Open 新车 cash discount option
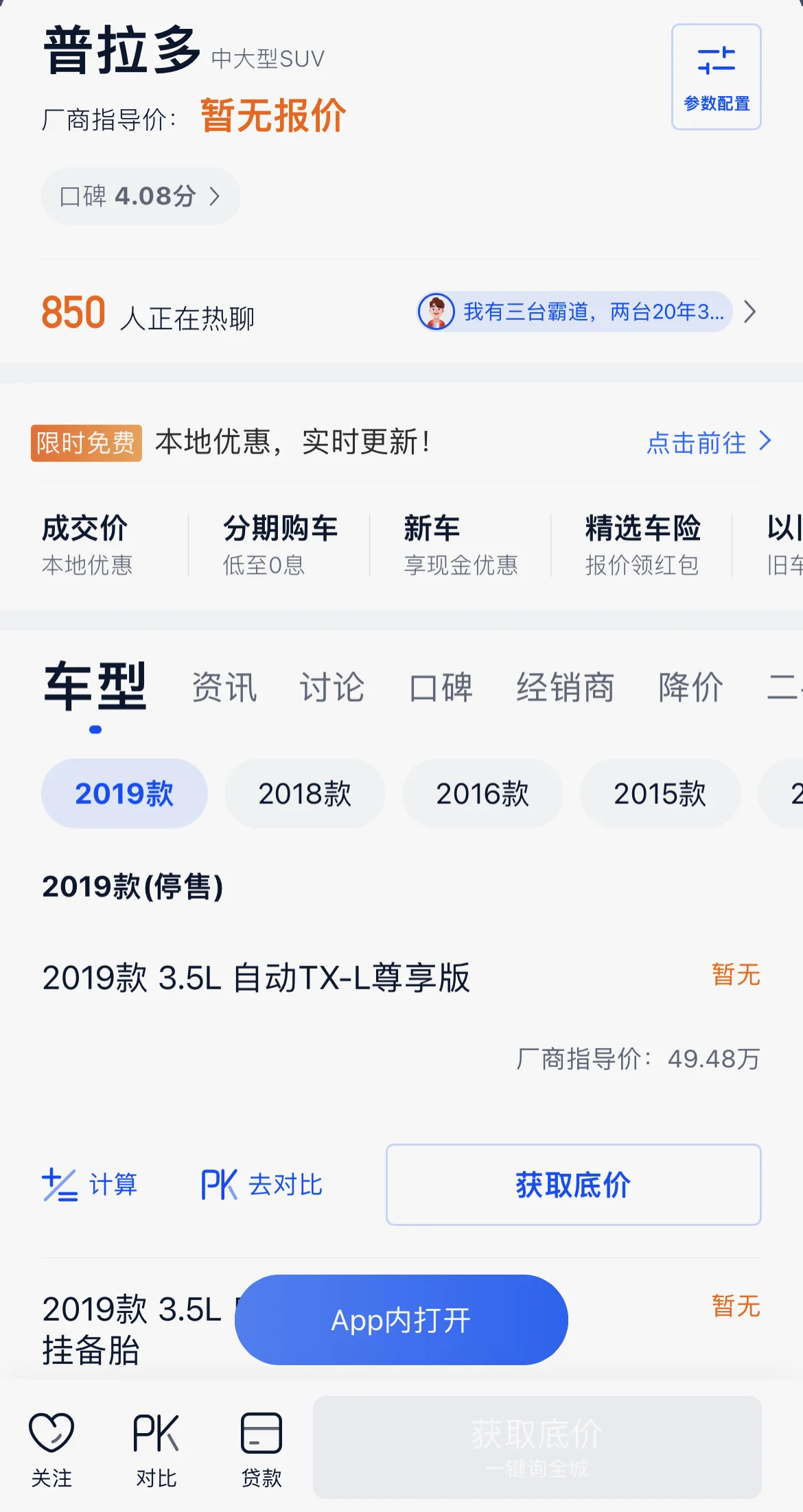The image size is (803, 1512). pyautogui.click(x=460, y=545)
